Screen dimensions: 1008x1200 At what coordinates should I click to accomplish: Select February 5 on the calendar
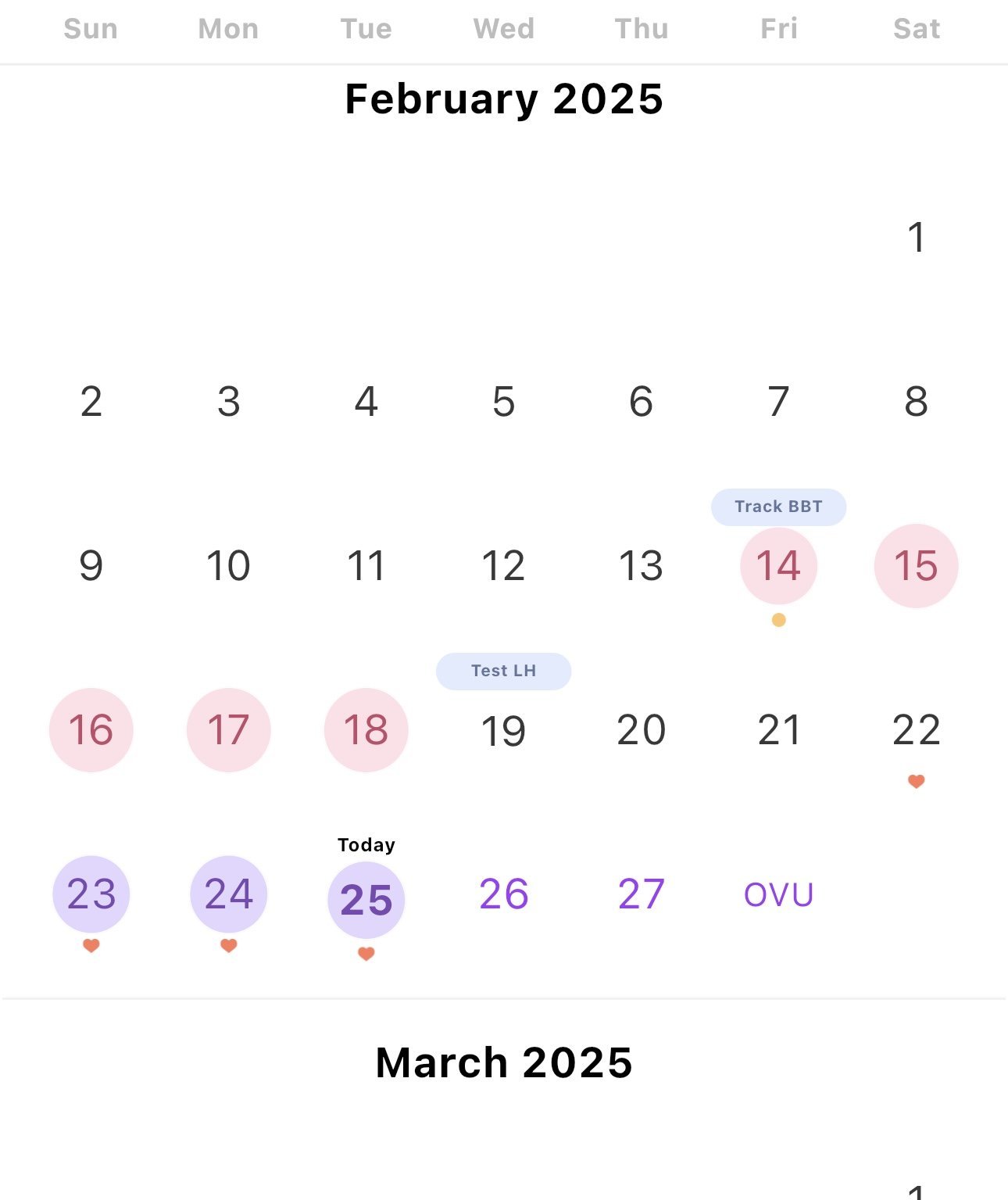click(x=503, y=402)
